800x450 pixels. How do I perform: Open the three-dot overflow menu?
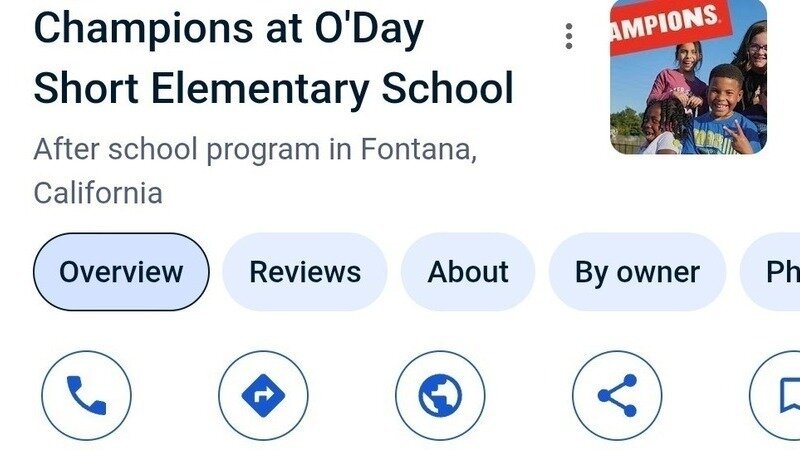coord(569,37)
